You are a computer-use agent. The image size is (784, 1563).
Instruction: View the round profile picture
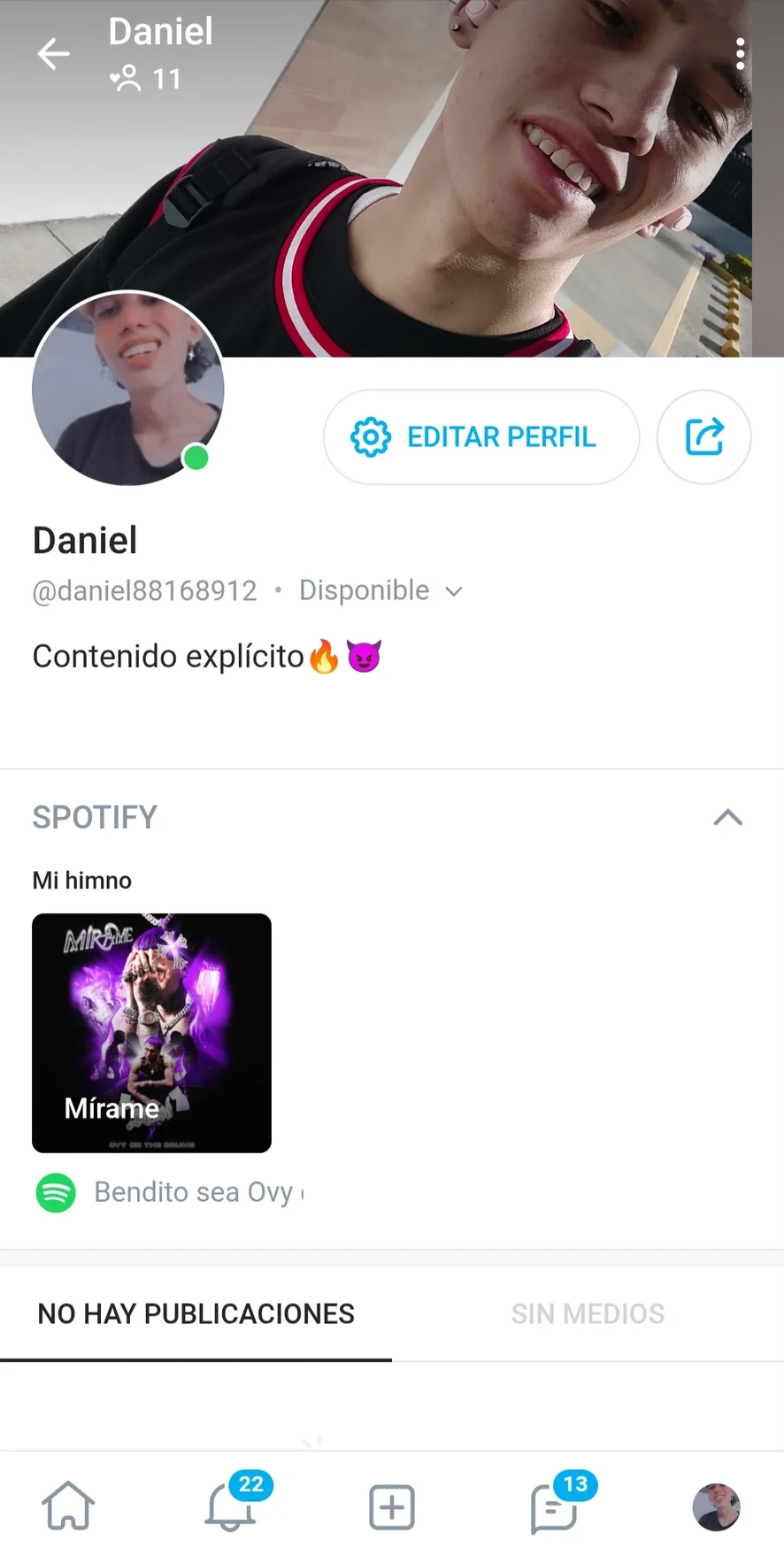[x=128, y=388]
